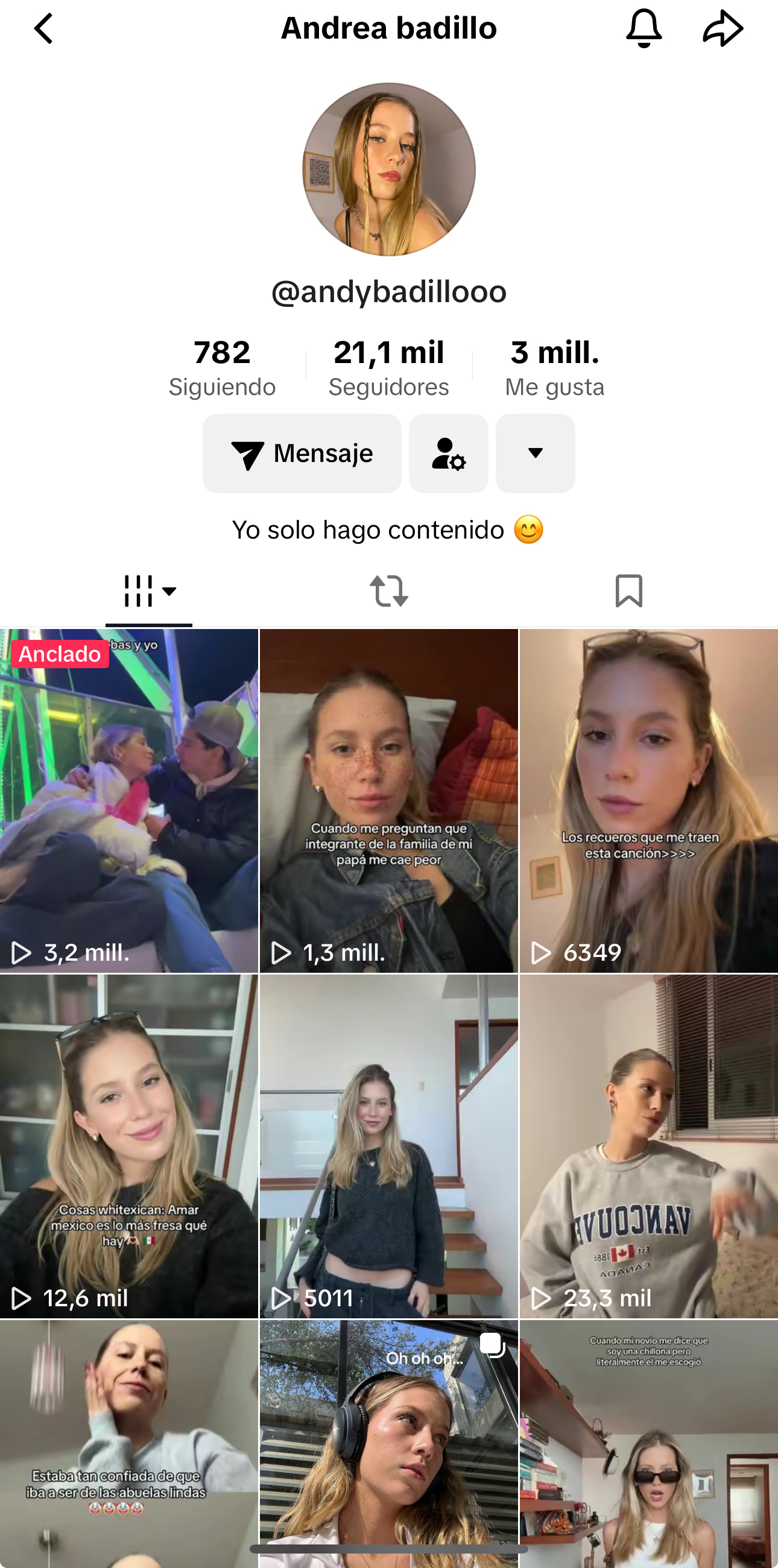
Task: Open the videos grid sort dropdown
Action: click(149, 591)
